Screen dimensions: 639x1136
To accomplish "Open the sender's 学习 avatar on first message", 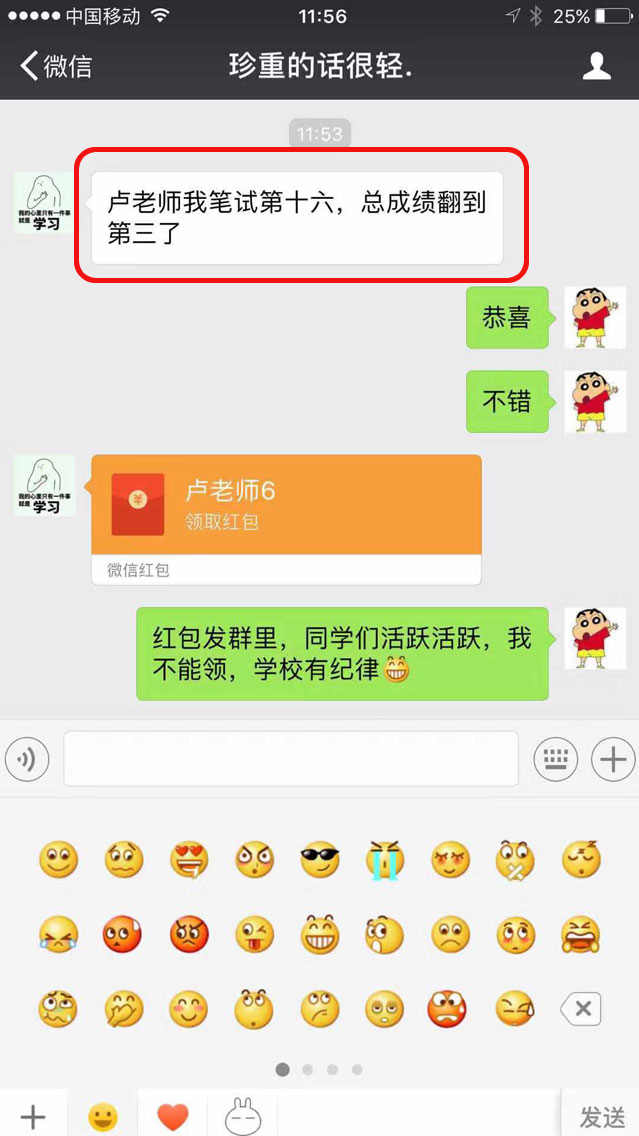I will 44,203.
